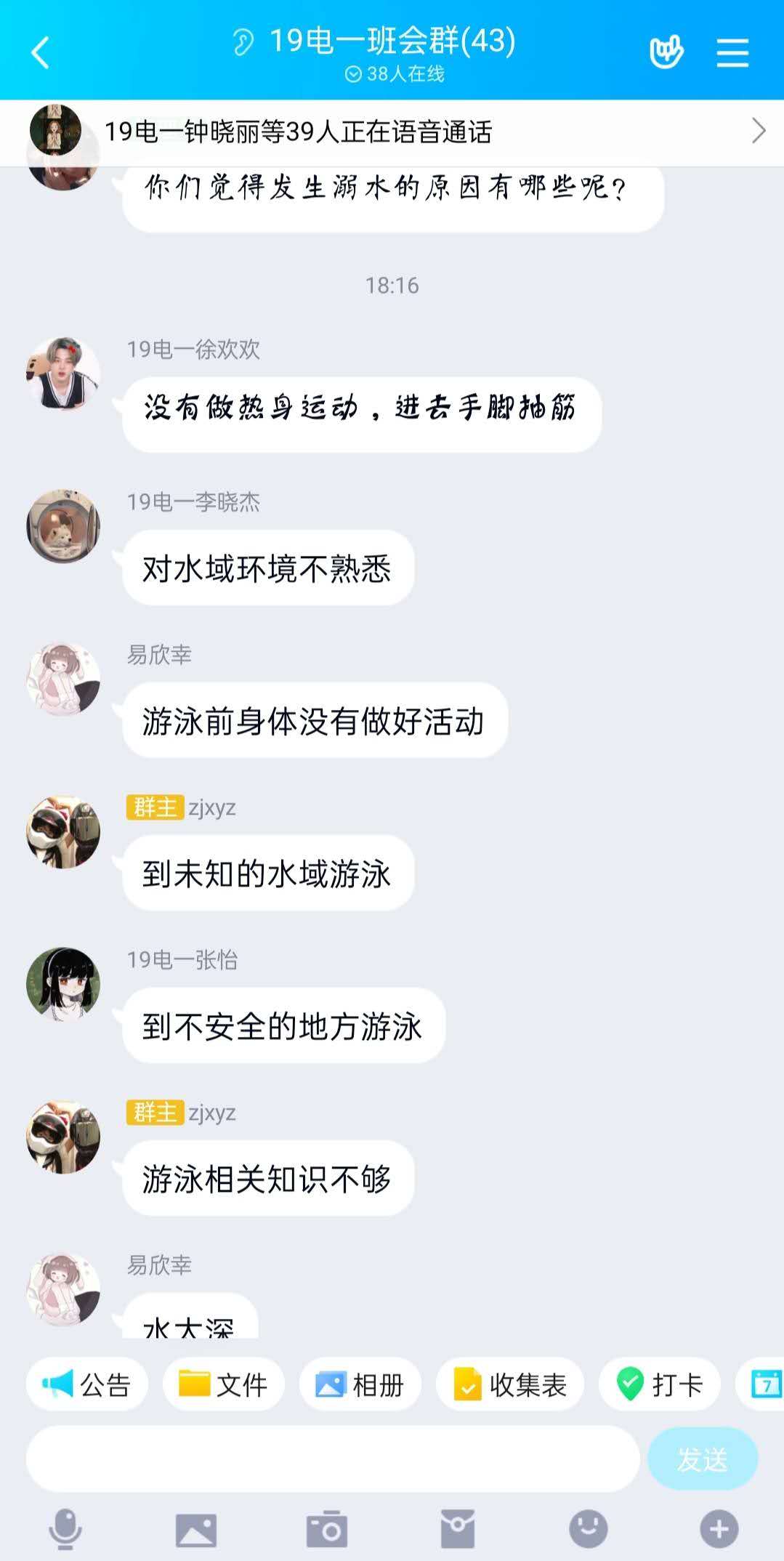Focus the message input field
This screenshot has height=1561, width=784.
coord(333,1459)
